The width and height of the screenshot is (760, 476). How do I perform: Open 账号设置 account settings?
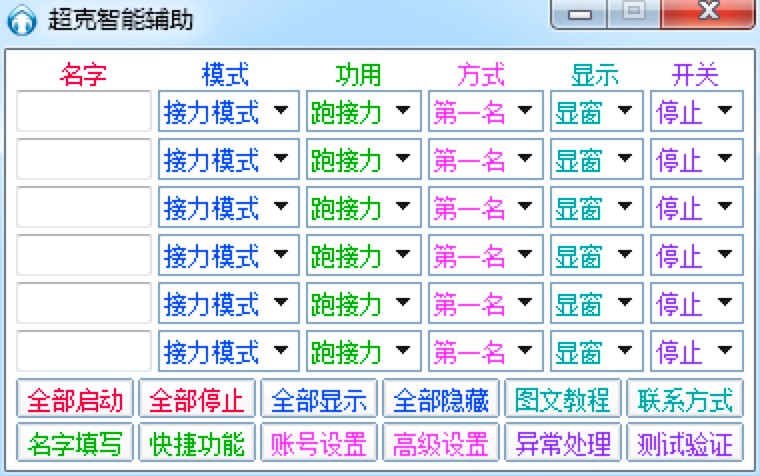pos(319,443)
